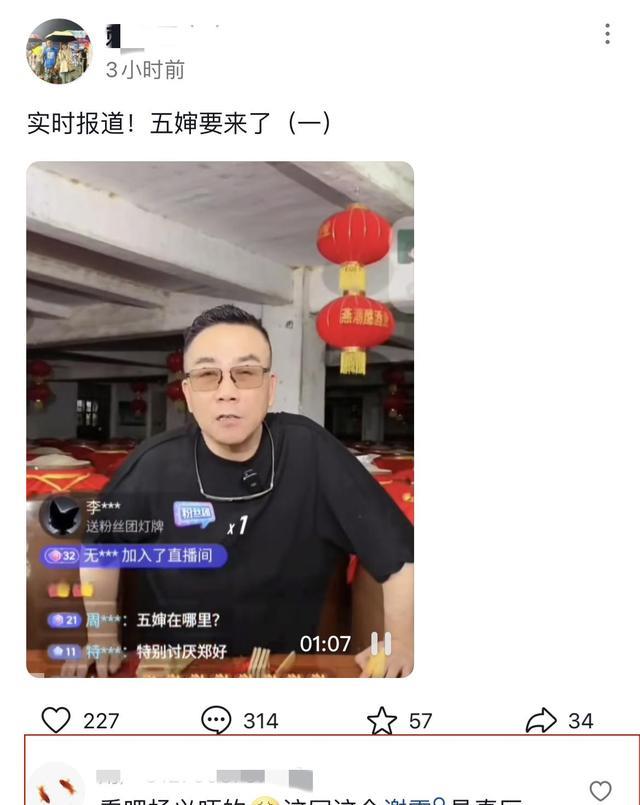Open the livestream video attached to the post
Image resolution: width=640 pixels, height=805 pixels.
[220, 420]
